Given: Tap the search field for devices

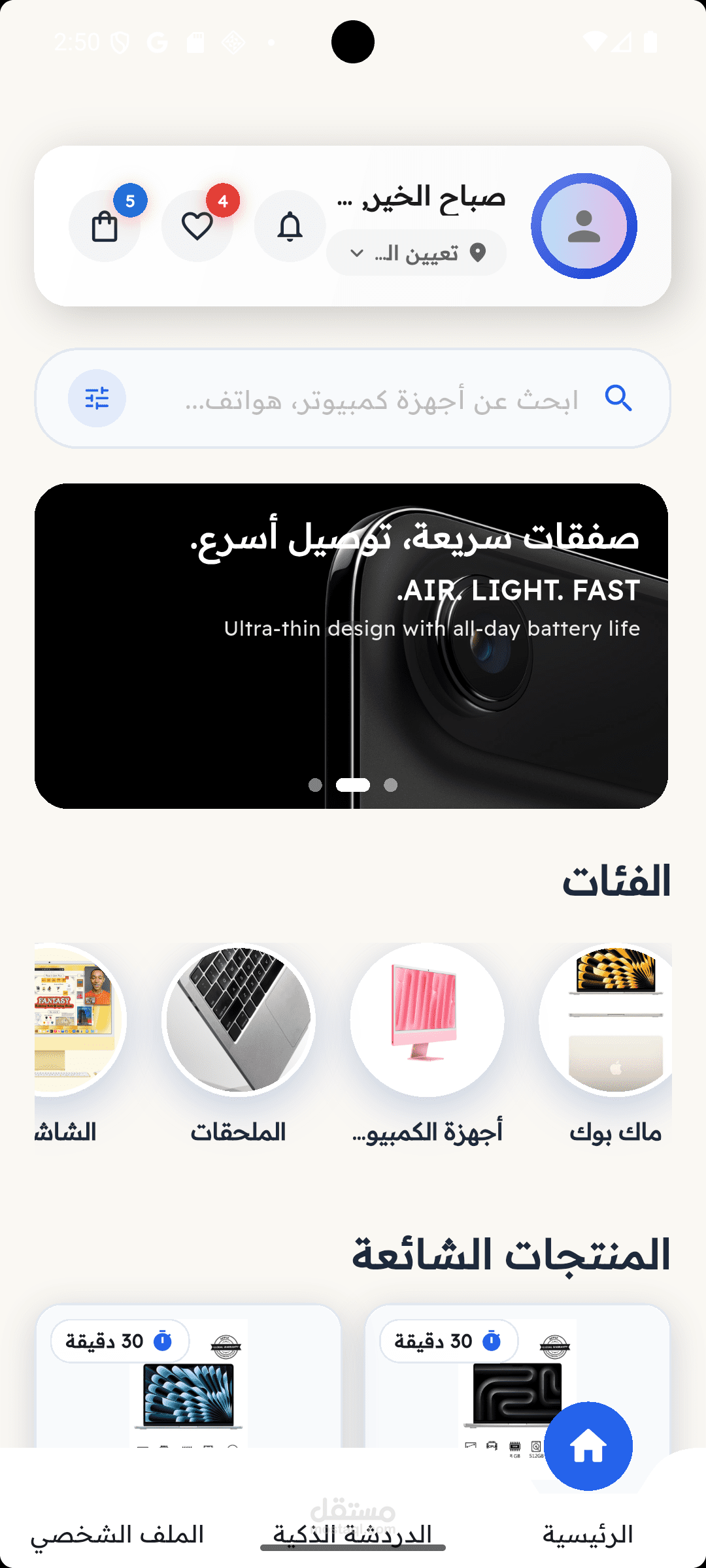Looking at the screenshot, I should click(382, 399).
